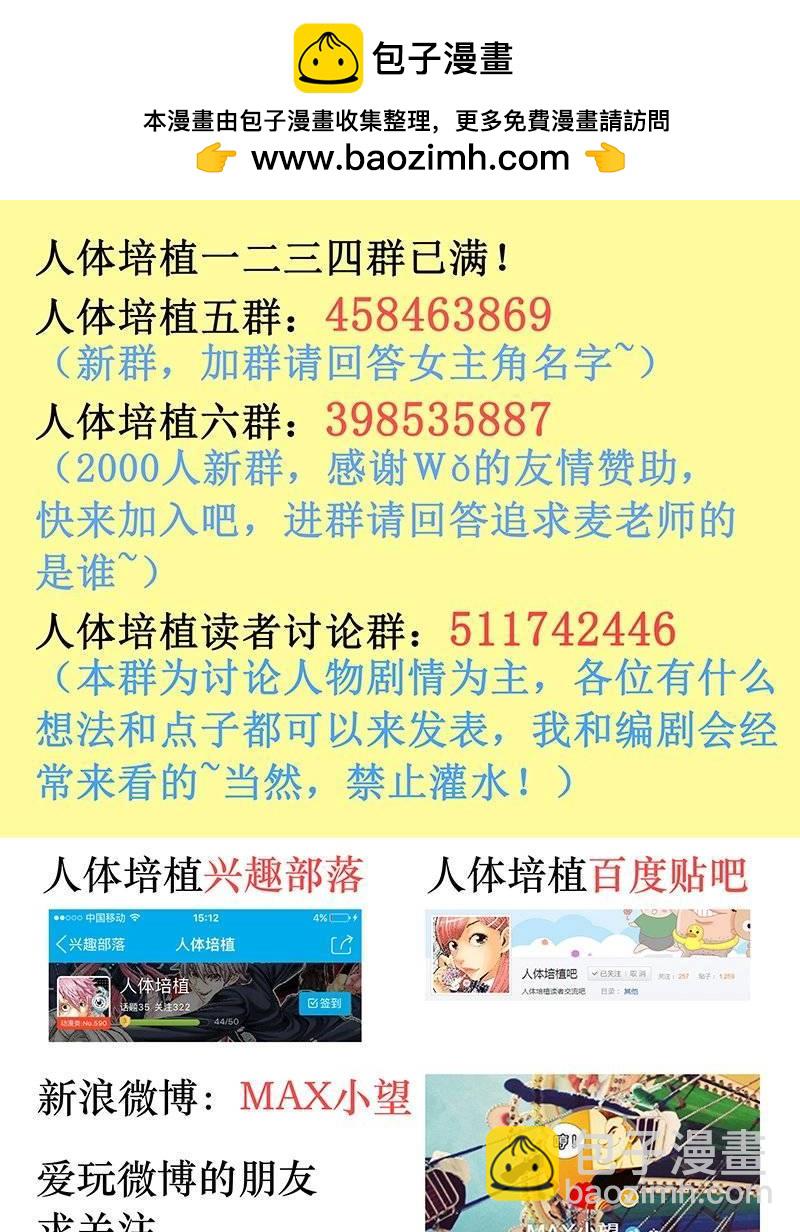This screenshot has height=1232, width=800.
Task: Tap the level badge icon on the progress bar
Action: click(125, 1021)
